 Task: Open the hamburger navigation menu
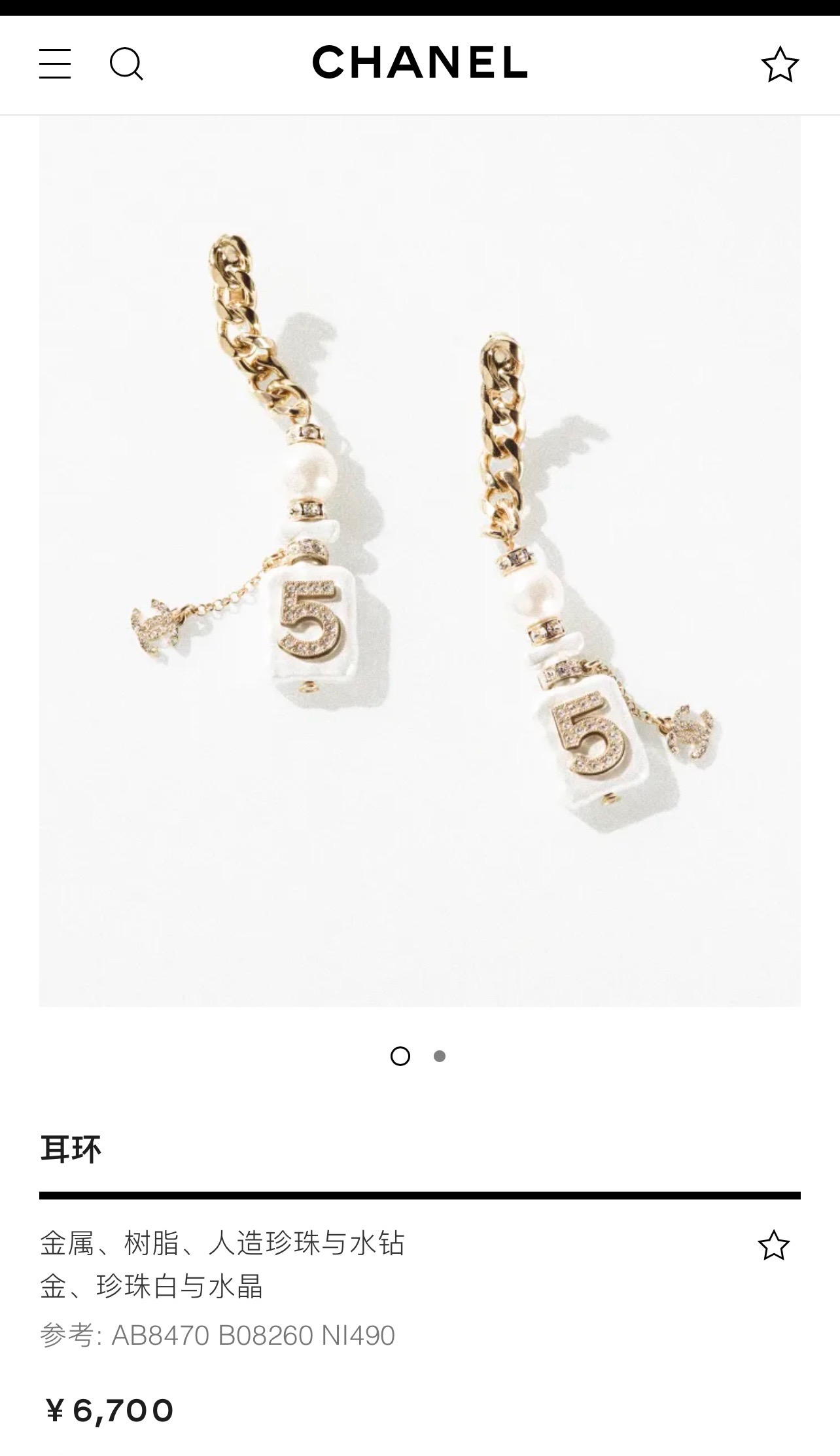coord(55,63)
